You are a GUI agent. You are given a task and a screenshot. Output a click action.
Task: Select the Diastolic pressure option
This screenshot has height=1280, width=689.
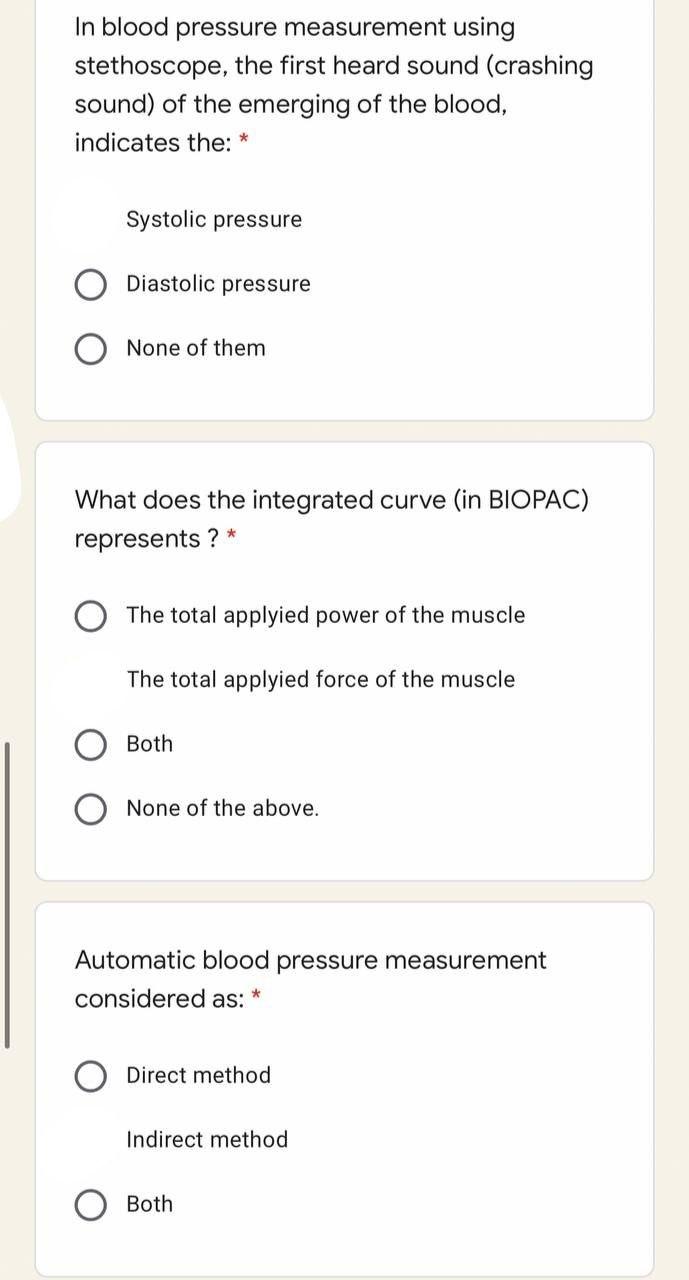pyautogui.click(x=91, y=285)
